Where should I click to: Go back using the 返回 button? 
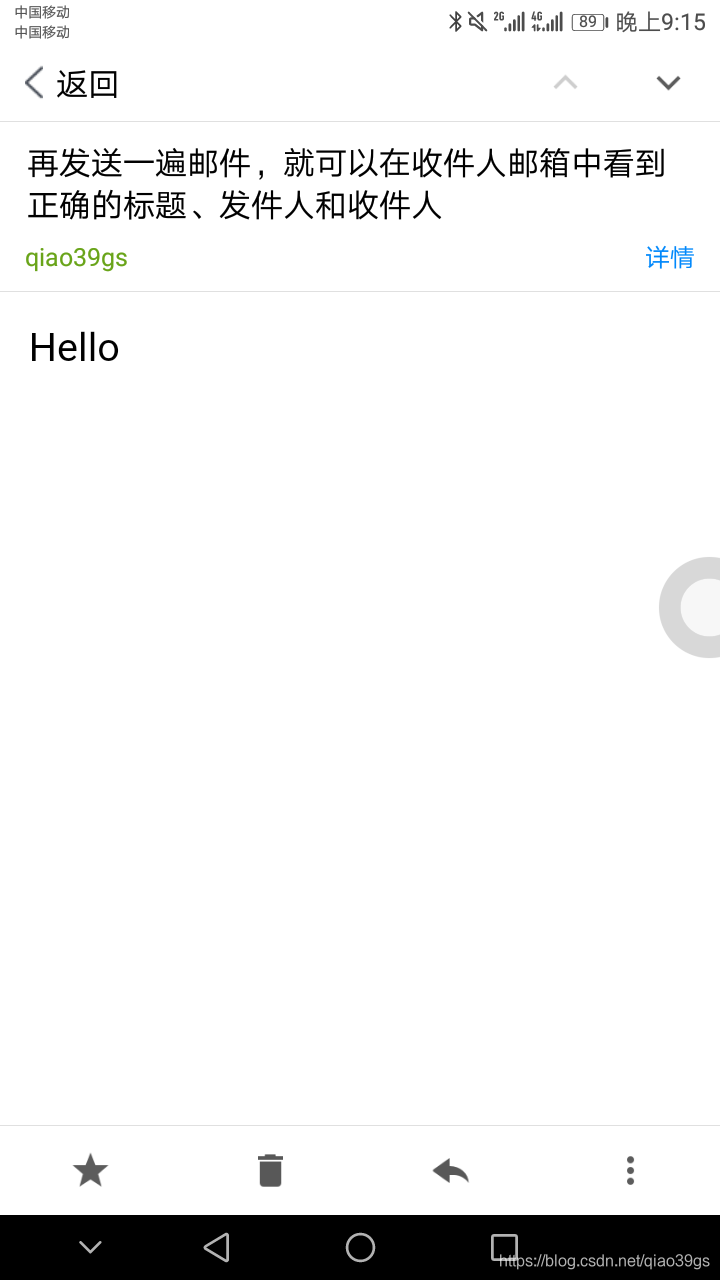click(x=71, y=83)
